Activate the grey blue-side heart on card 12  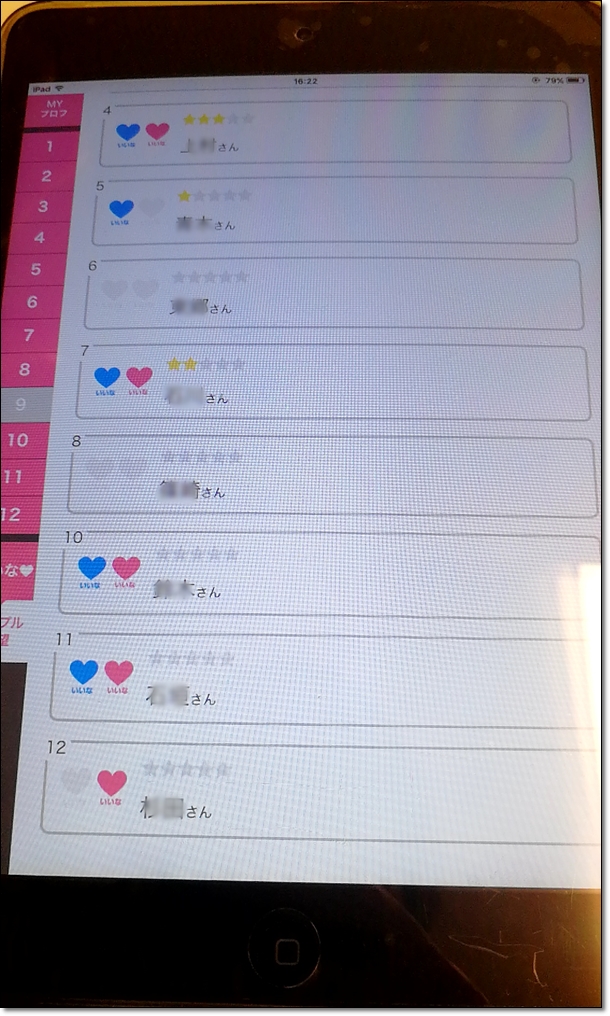coord(75,778)
